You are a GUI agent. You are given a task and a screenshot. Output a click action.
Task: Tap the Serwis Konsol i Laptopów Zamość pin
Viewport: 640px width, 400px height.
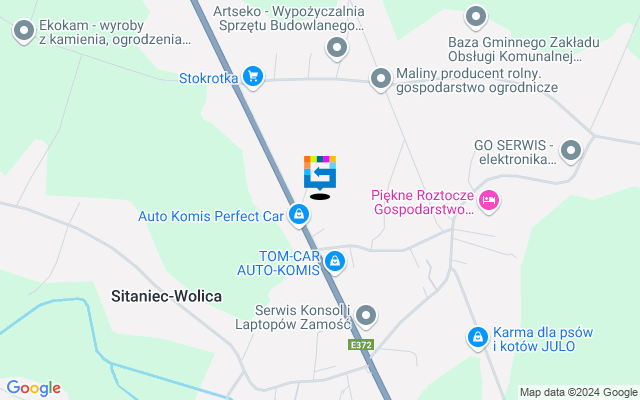pyautogui.click(x=366, y=316)
